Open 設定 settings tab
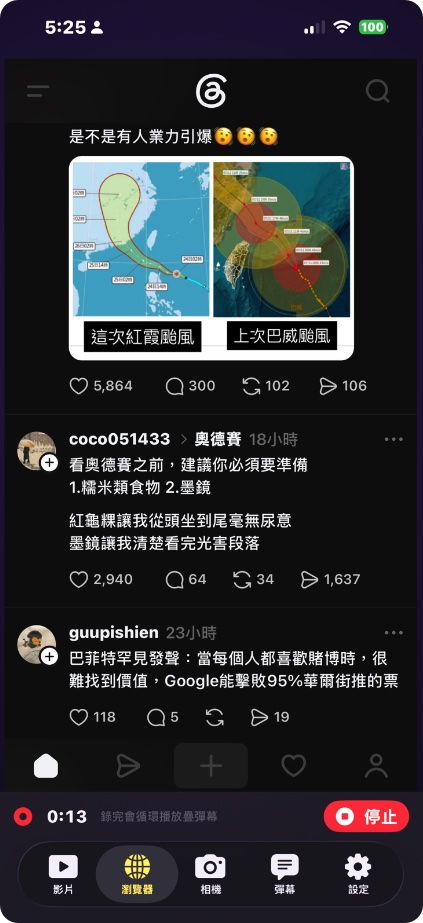The image size is (423, 923). pyautogui.click(x=358, y=874)
